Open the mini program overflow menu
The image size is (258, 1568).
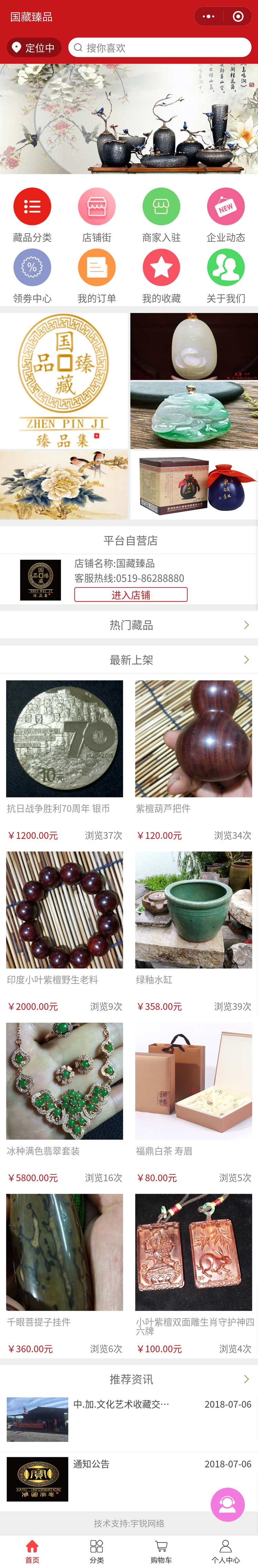(x=209, y=17)
